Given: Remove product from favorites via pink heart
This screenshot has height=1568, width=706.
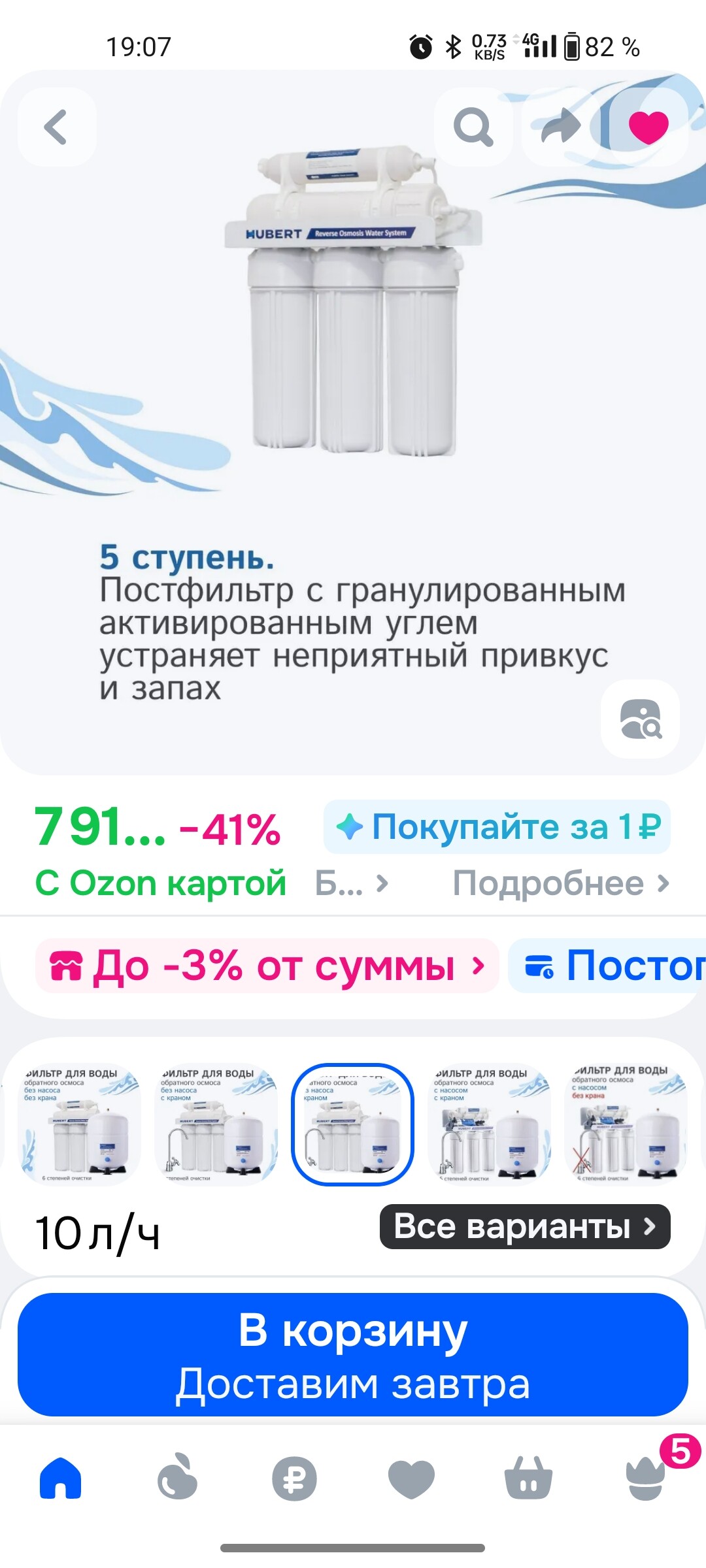Looking at the screenshot, I should (648, 127).
